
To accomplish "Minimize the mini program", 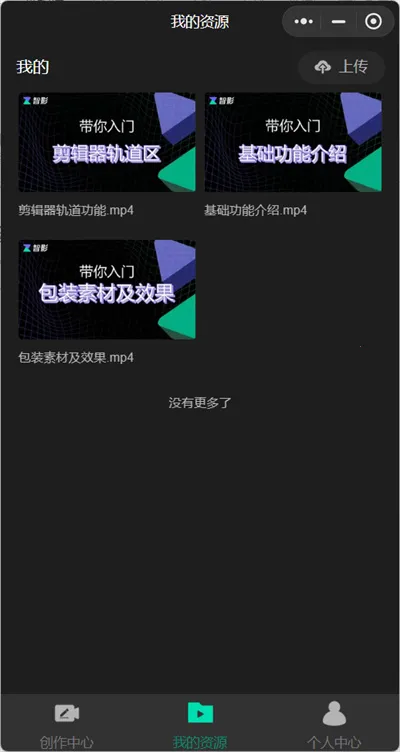I will click(x=339, y=22).
